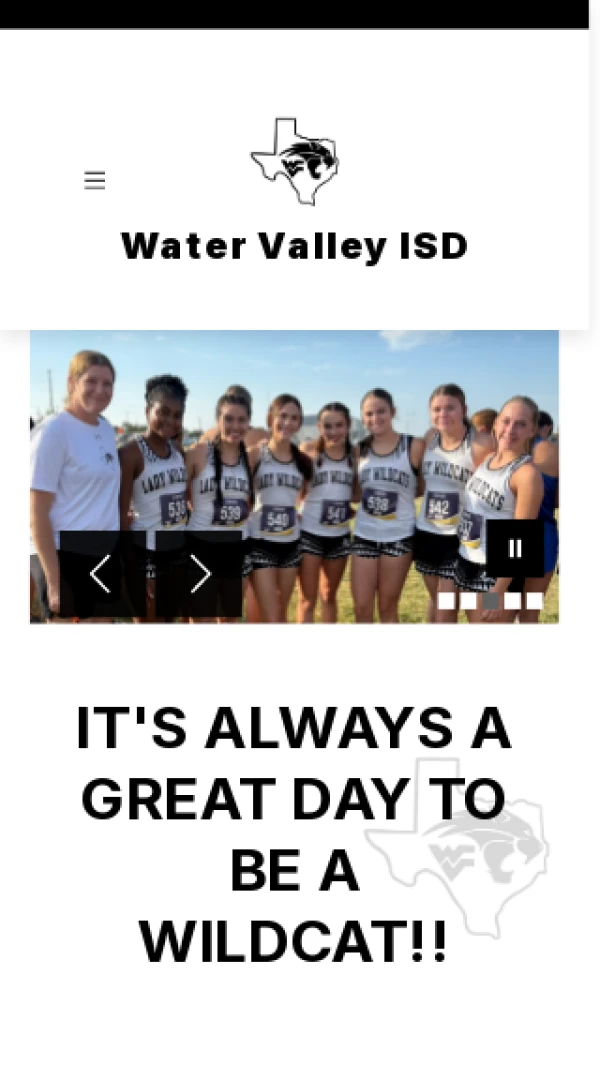Screen dimensions: 600x1065
Task: Jump to the first slide indicator
Action: click(x=446, y=601)
